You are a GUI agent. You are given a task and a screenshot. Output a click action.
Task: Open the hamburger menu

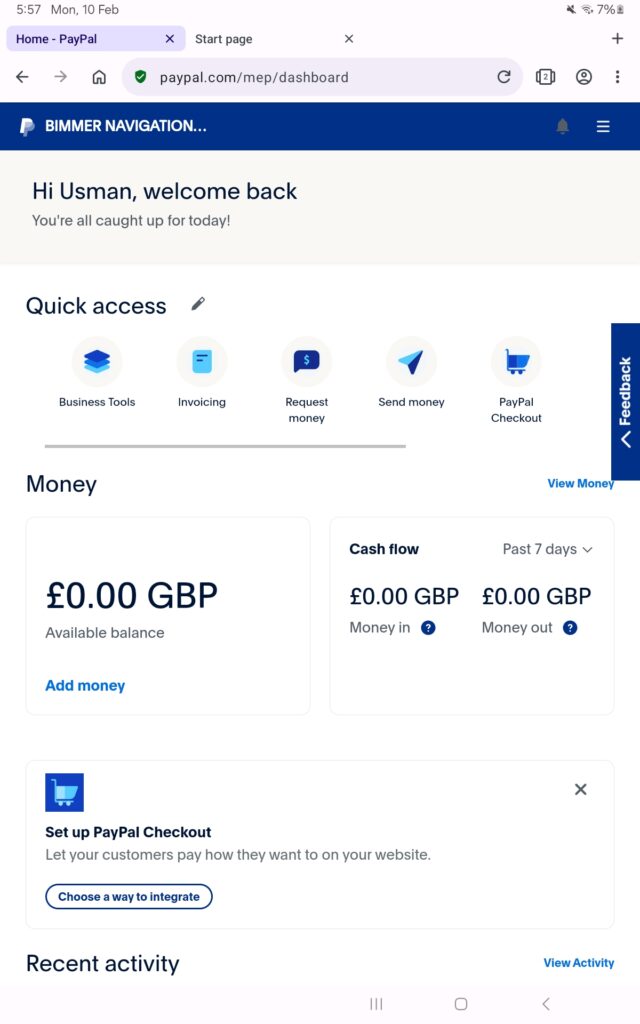click(602, 126)
